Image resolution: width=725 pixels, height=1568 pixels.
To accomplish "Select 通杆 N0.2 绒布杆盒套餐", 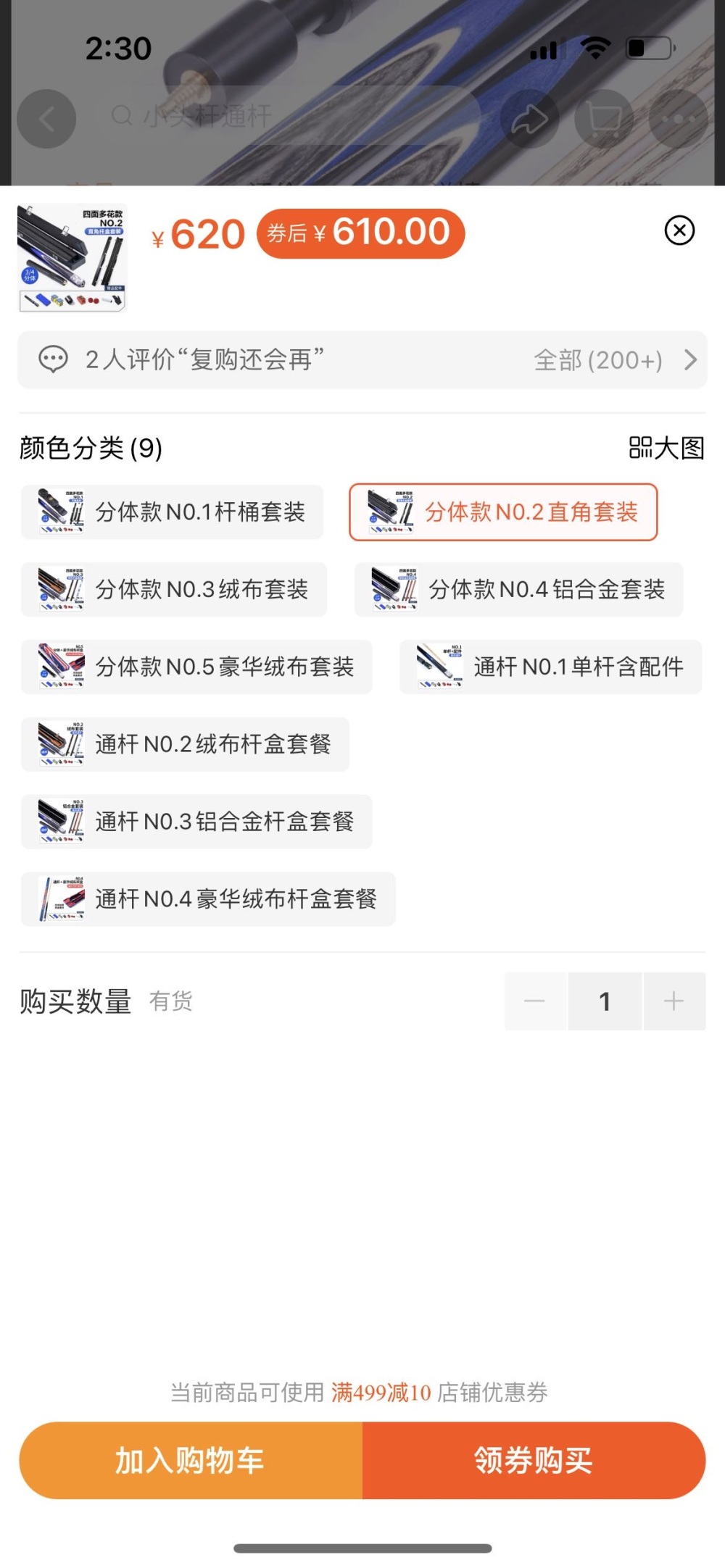I will click(185, 745).
